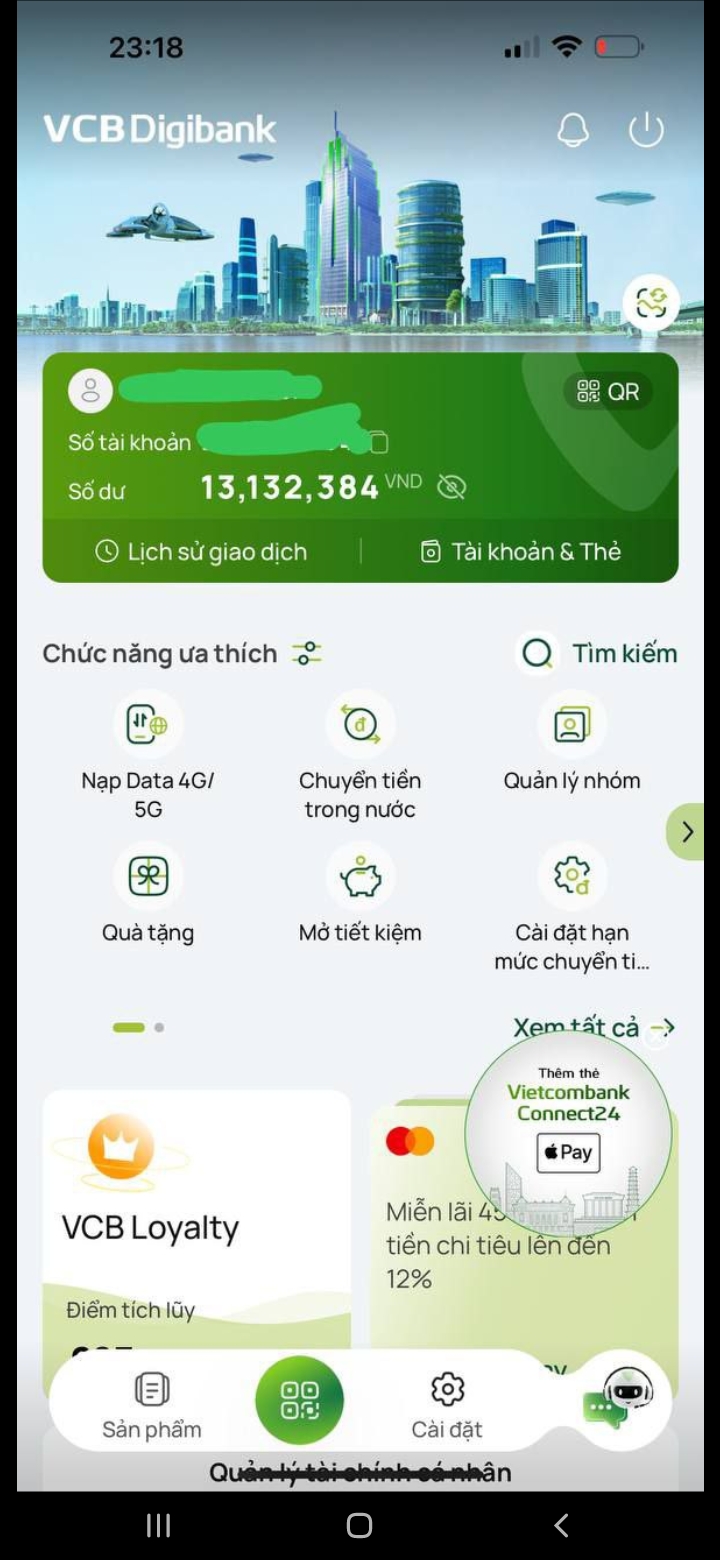
Task: Switch to Cài đặt tab
Action: click(x=447, y=1404)
